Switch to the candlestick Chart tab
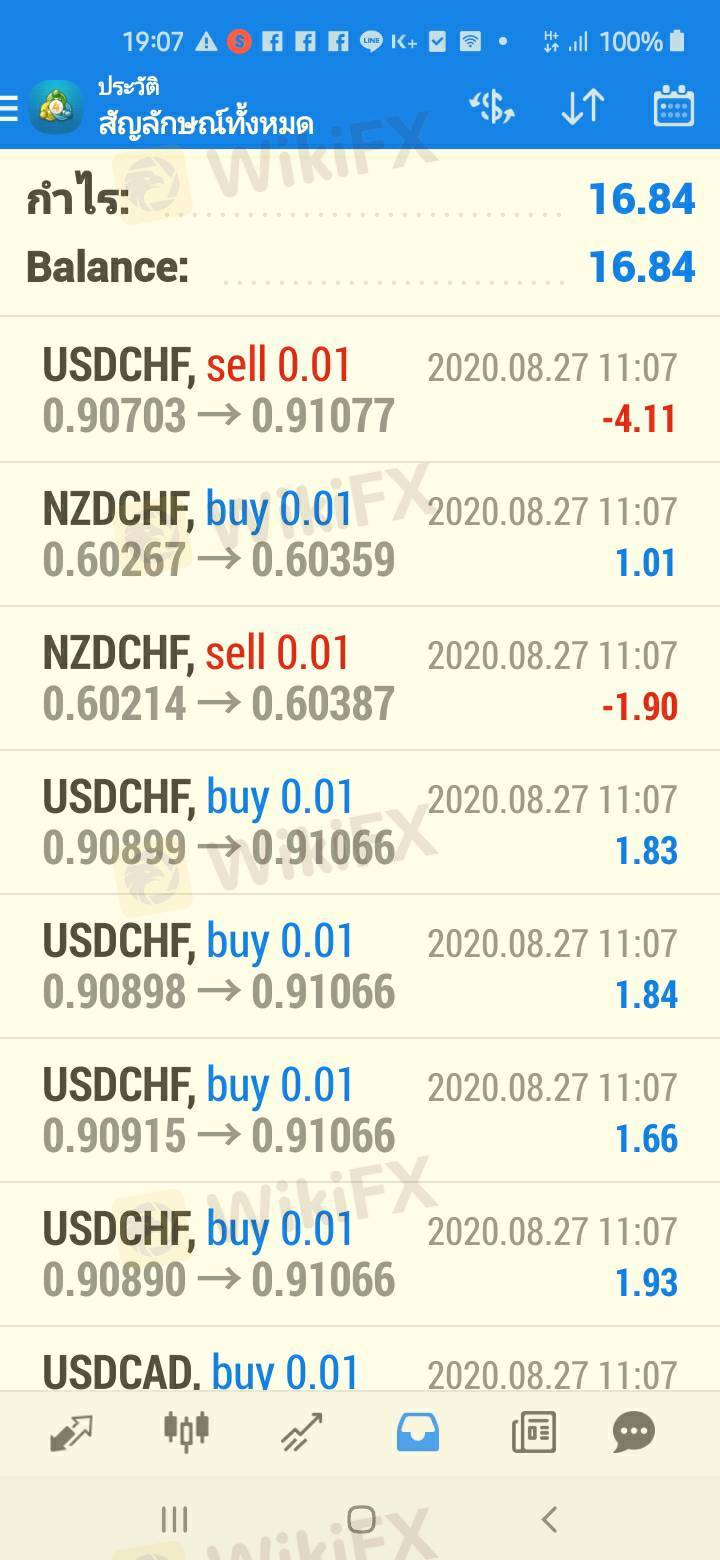Image resolution: width=720 pixels, height=1560 pixels. 186,1431
